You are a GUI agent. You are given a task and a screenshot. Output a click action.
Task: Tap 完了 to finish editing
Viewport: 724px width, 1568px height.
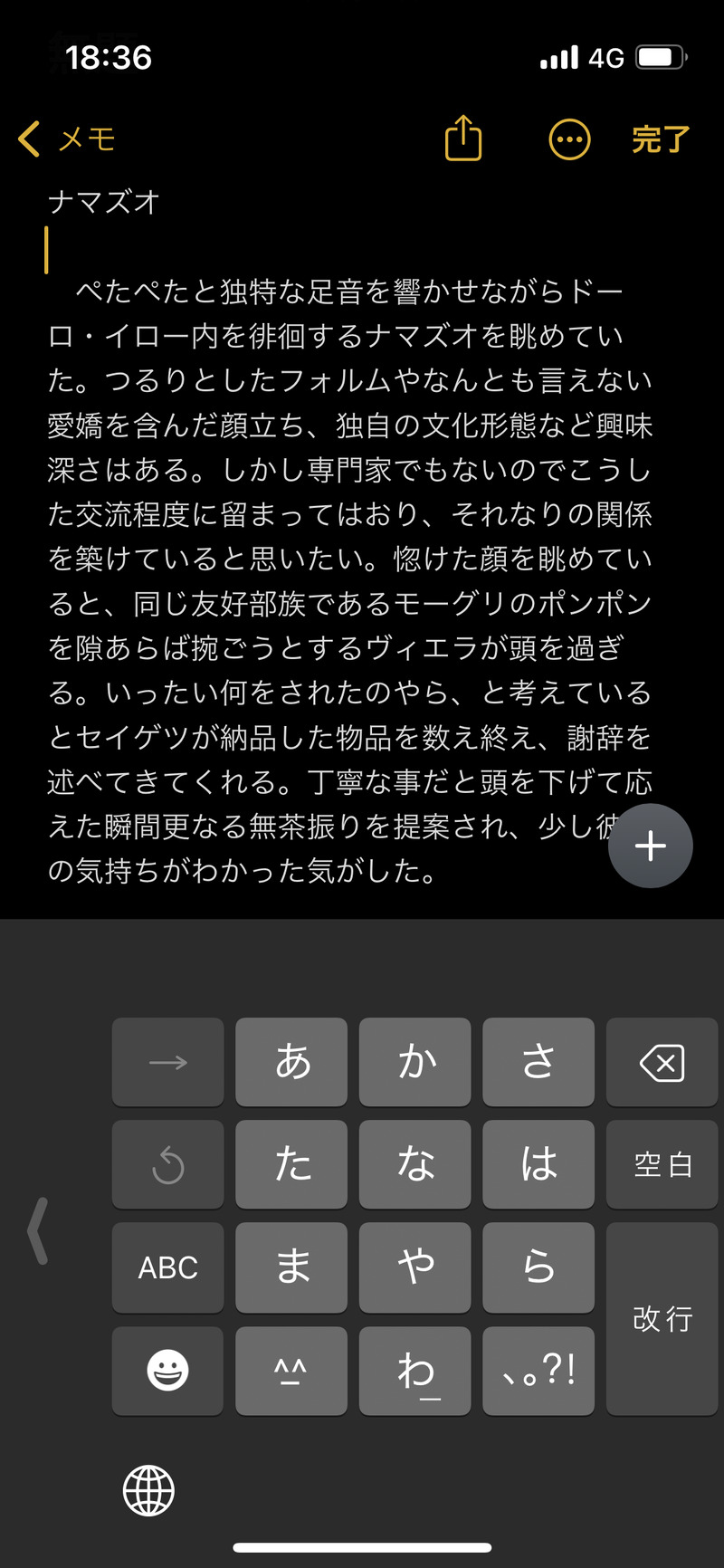(x=661, y=140)
